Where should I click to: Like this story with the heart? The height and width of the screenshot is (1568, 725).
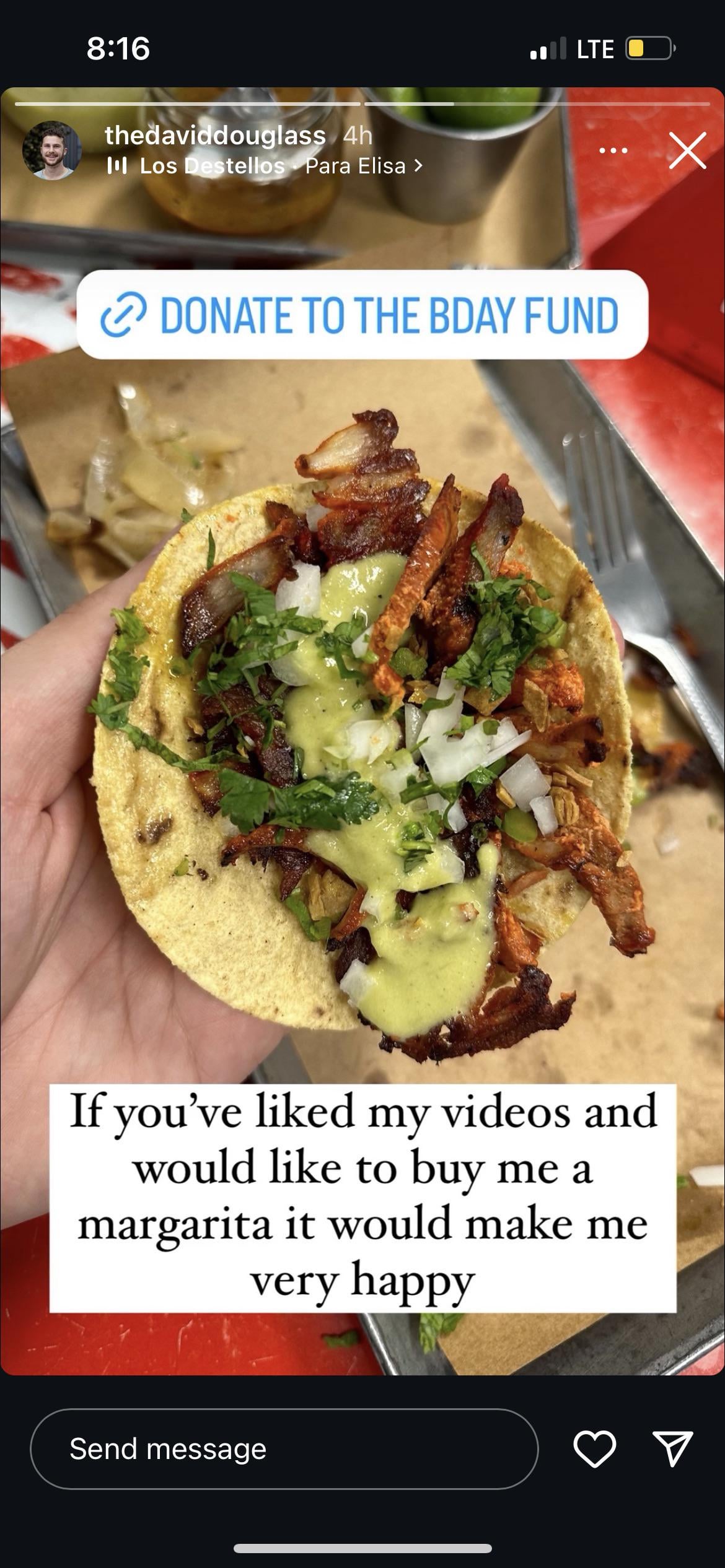595,1450
